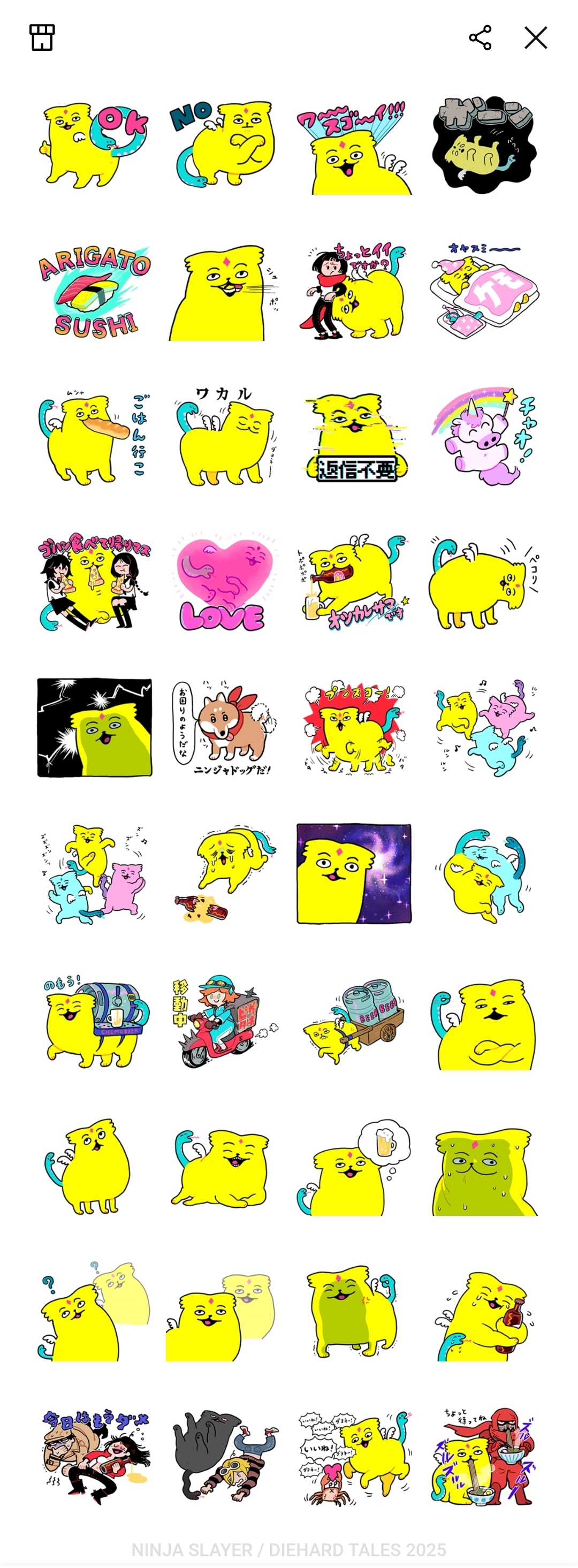Select the cat eating baguette sticker
Image resolution: width=578 pixels, height=1568 pixels.
[94, 437]
